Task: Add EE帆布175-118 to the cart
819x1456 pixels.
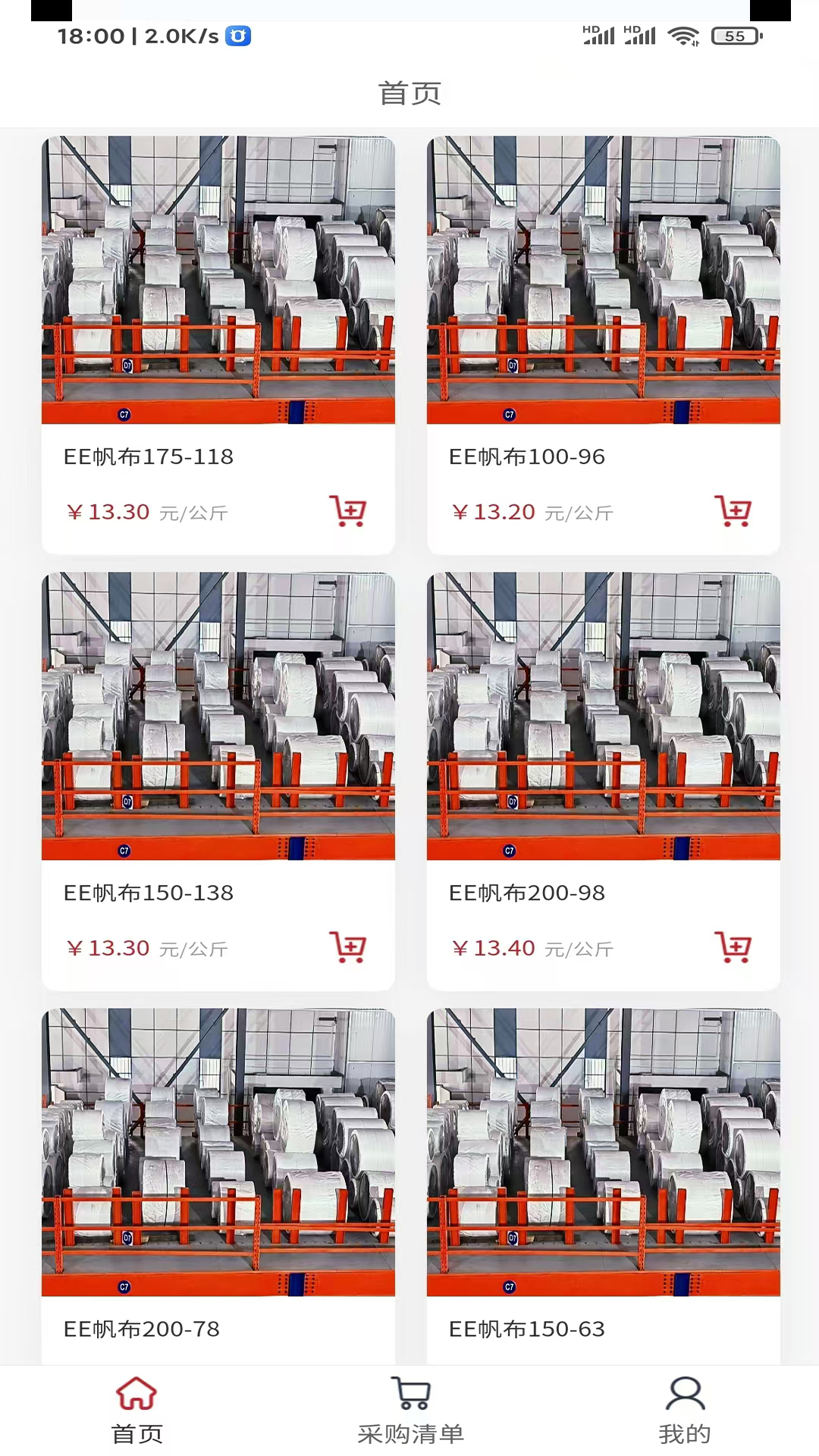Action: point(348,511)
